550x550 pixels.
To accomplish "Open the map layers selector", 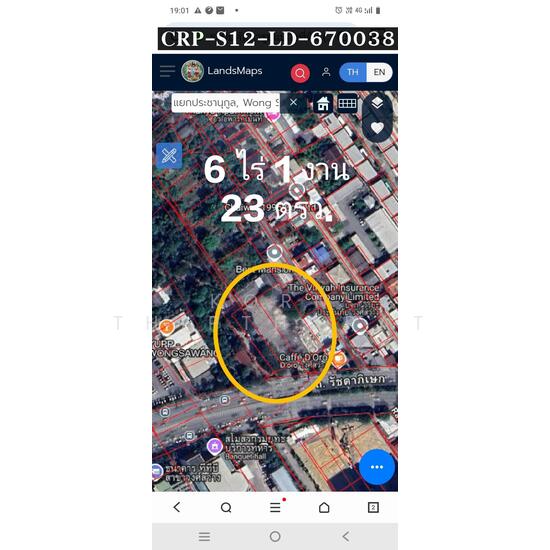I will 377,103.
